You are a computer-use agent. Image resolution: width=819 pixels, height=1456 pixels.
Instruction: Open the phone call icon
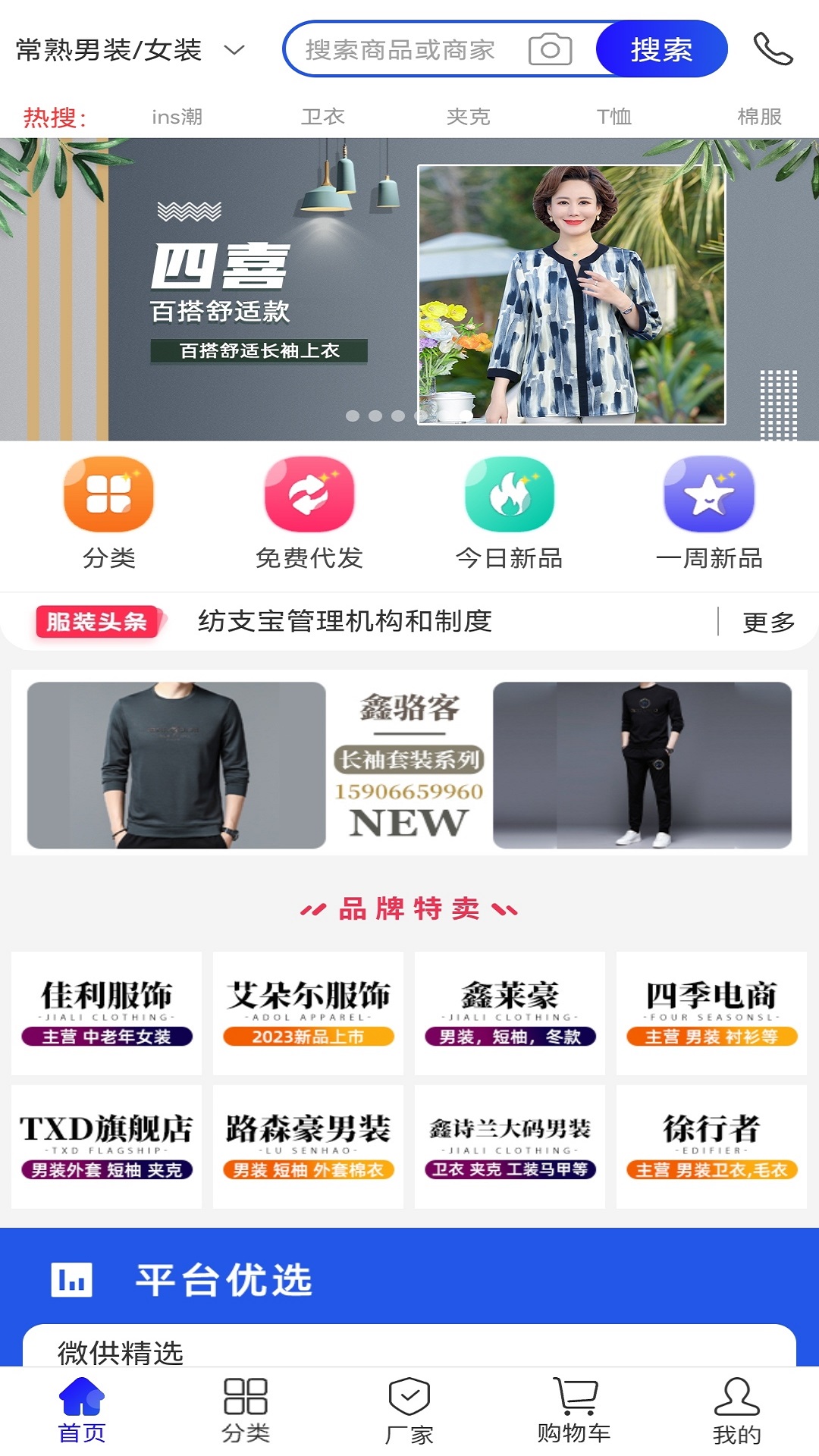pos(773,50)
